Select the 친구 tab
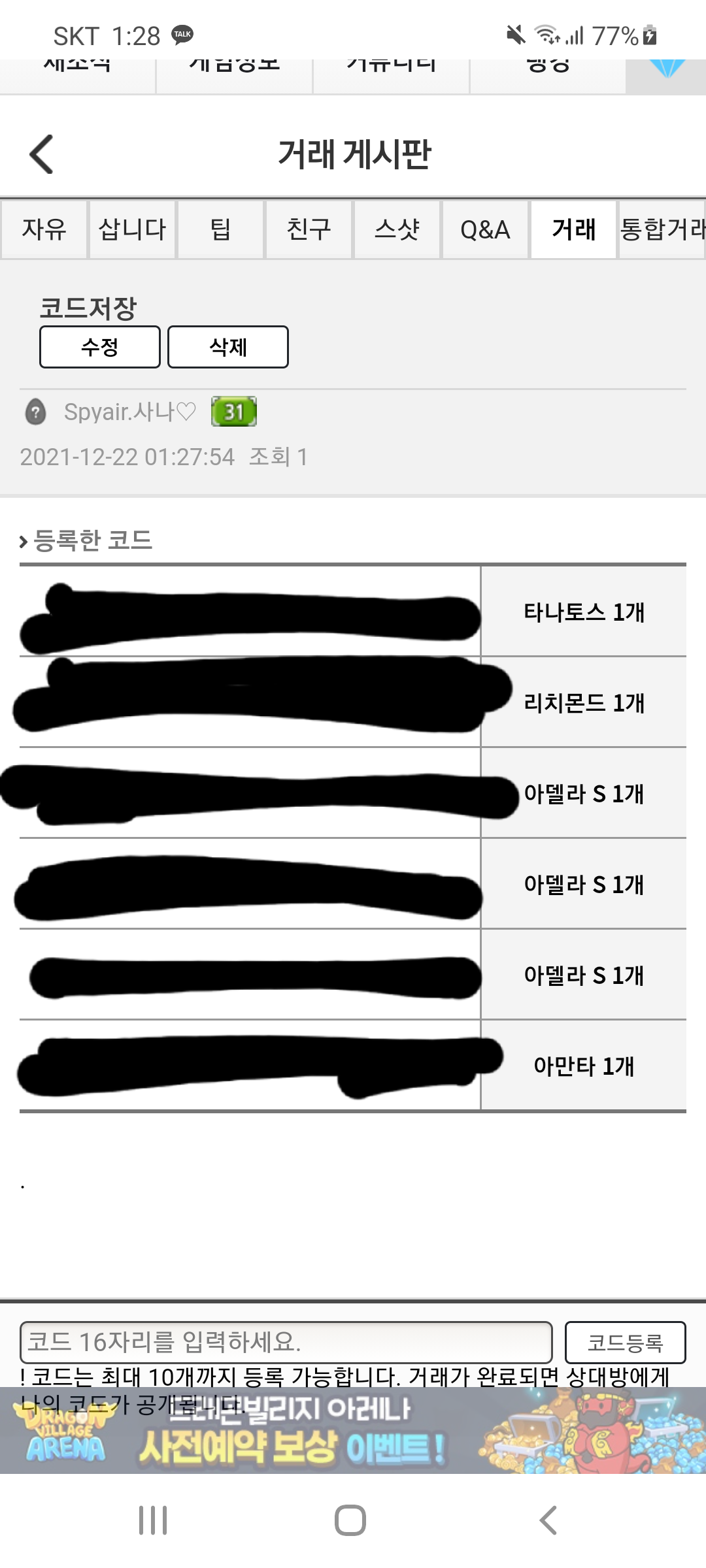The width and height of the screenshot is (706, 1568). pos(309,230)
